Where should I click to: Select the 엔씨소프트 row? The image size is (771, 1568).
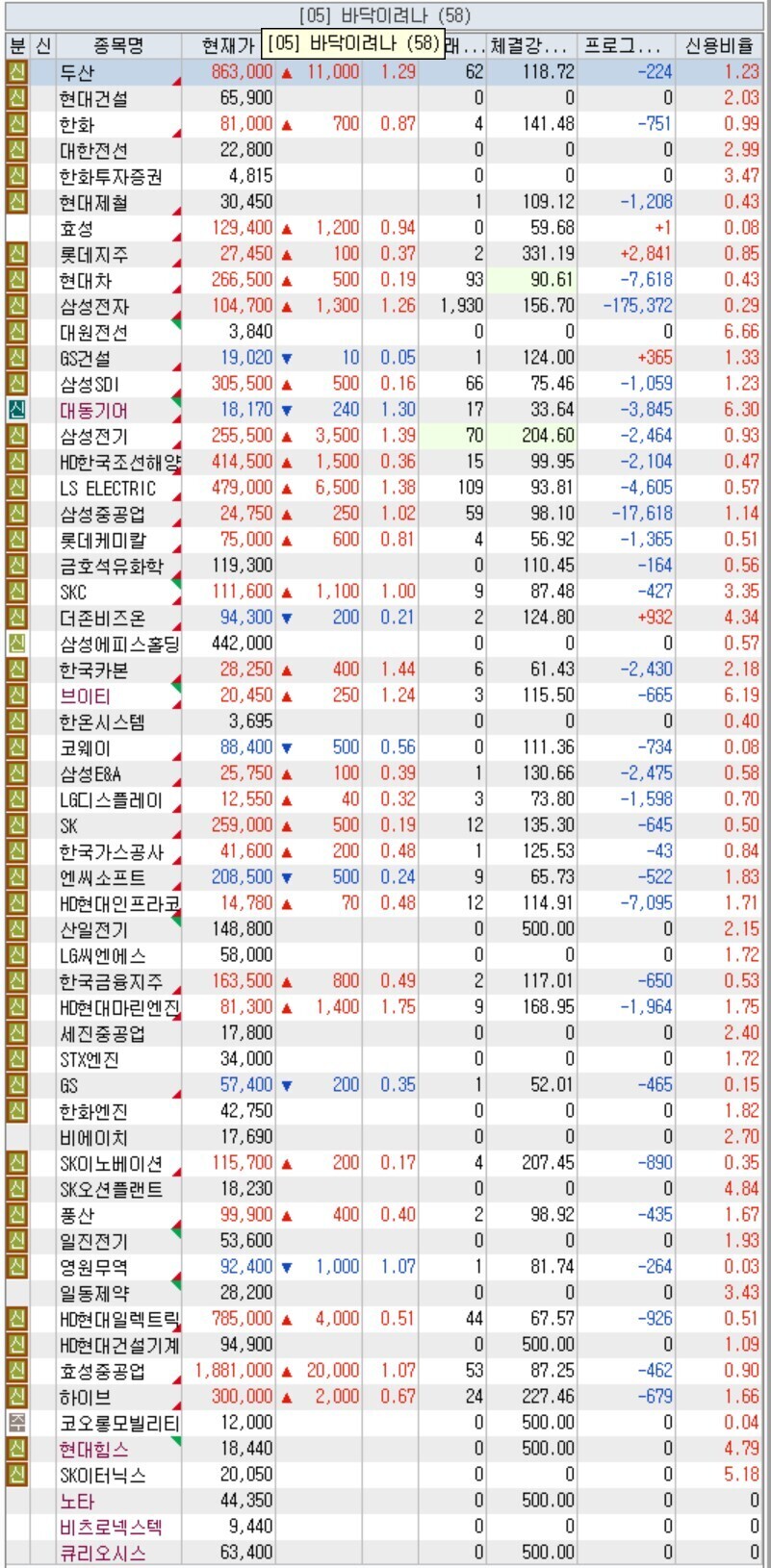(383, 877)
